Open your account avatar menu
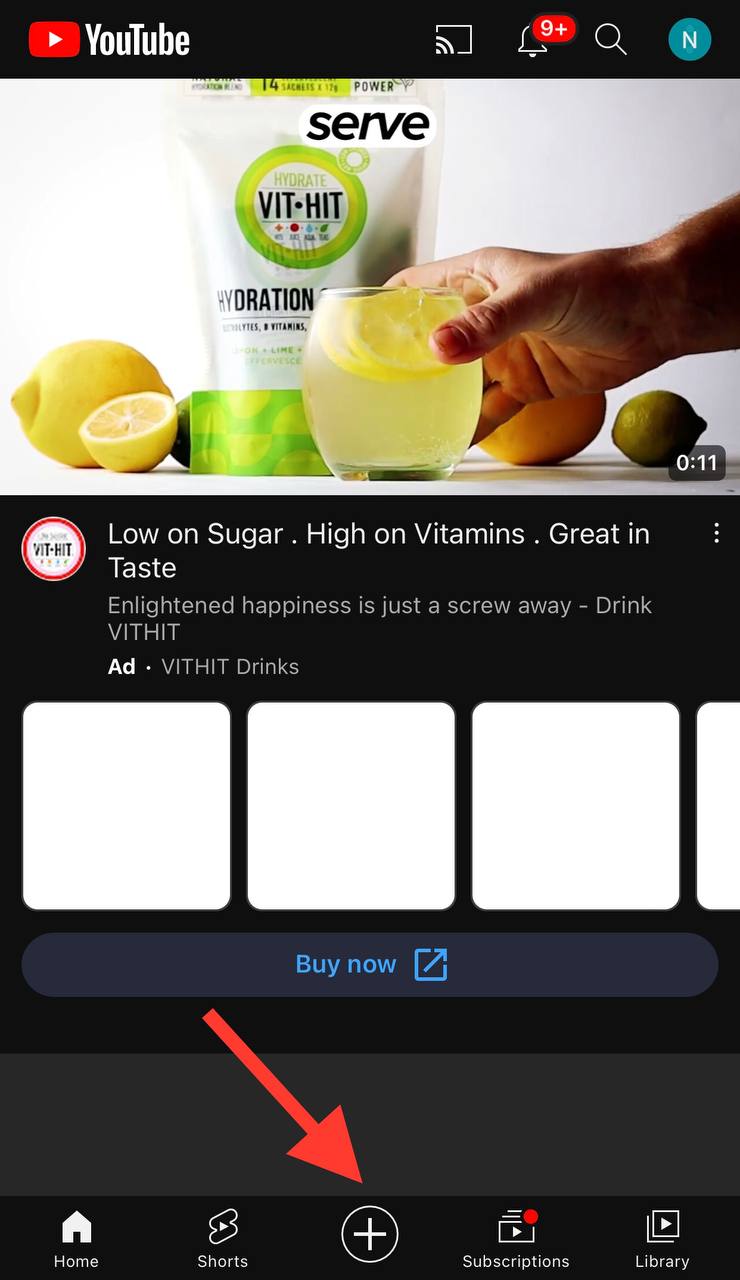 tap(689, 39)
